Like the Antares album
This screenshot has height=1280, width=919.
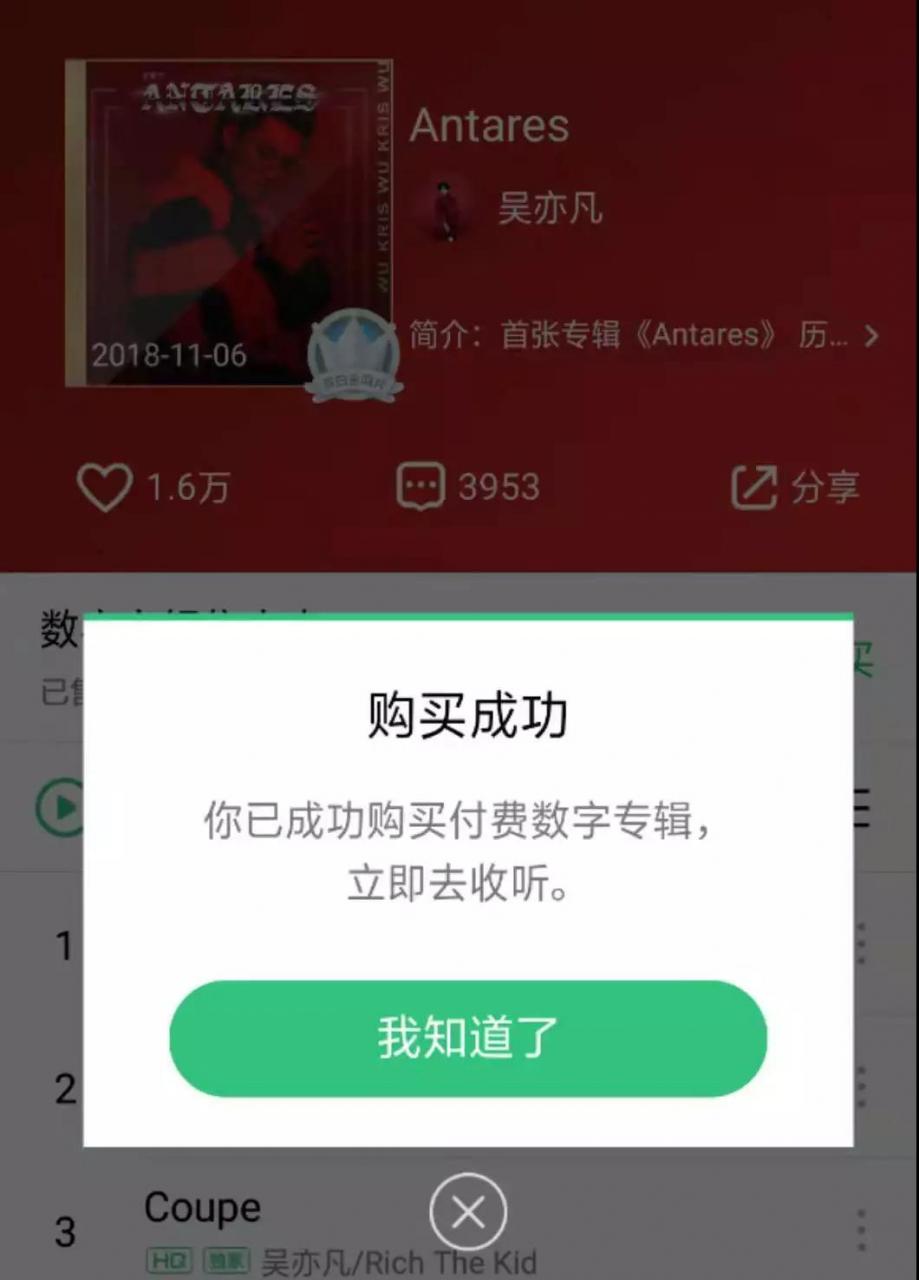[x=105, y=488]
